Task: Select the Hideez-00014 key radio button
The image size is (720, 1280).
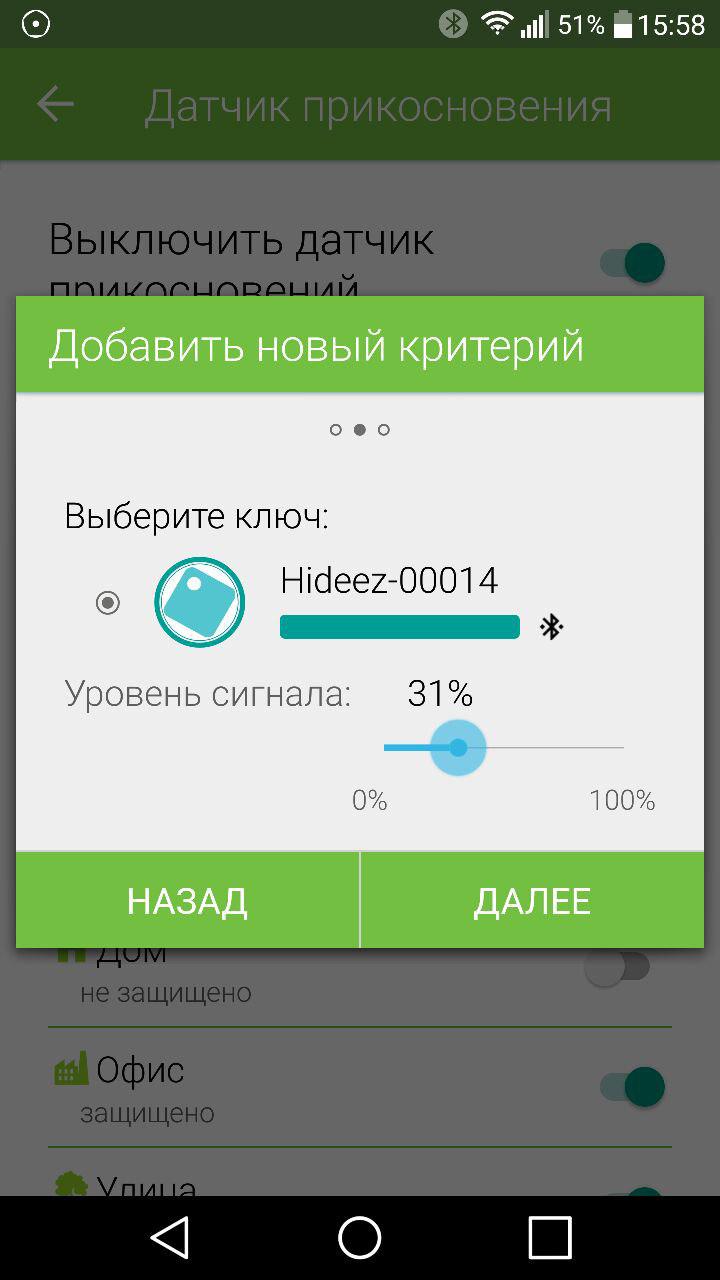Action: click(107, 603)
